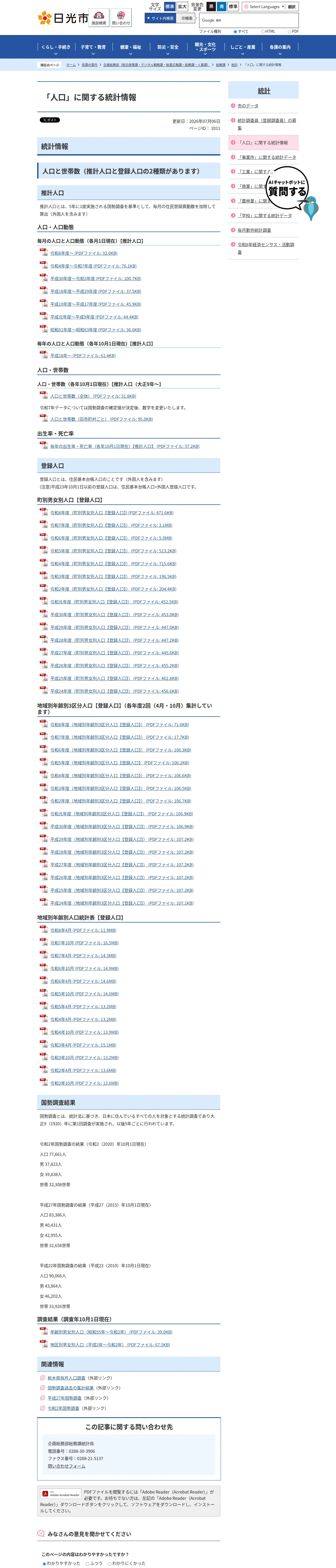Screen dimensions: 336x1568
Task: Go to ホーム in the breadcrumb
Action: (71, 65)
